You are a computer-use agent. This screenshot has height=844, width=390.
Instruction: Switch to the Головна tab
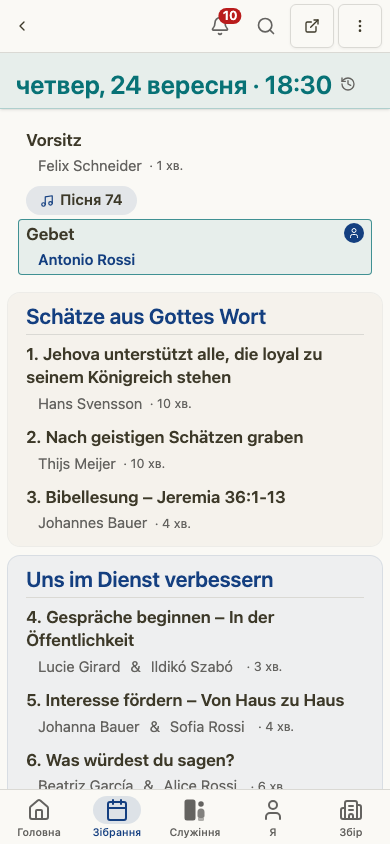coord(39,818)
